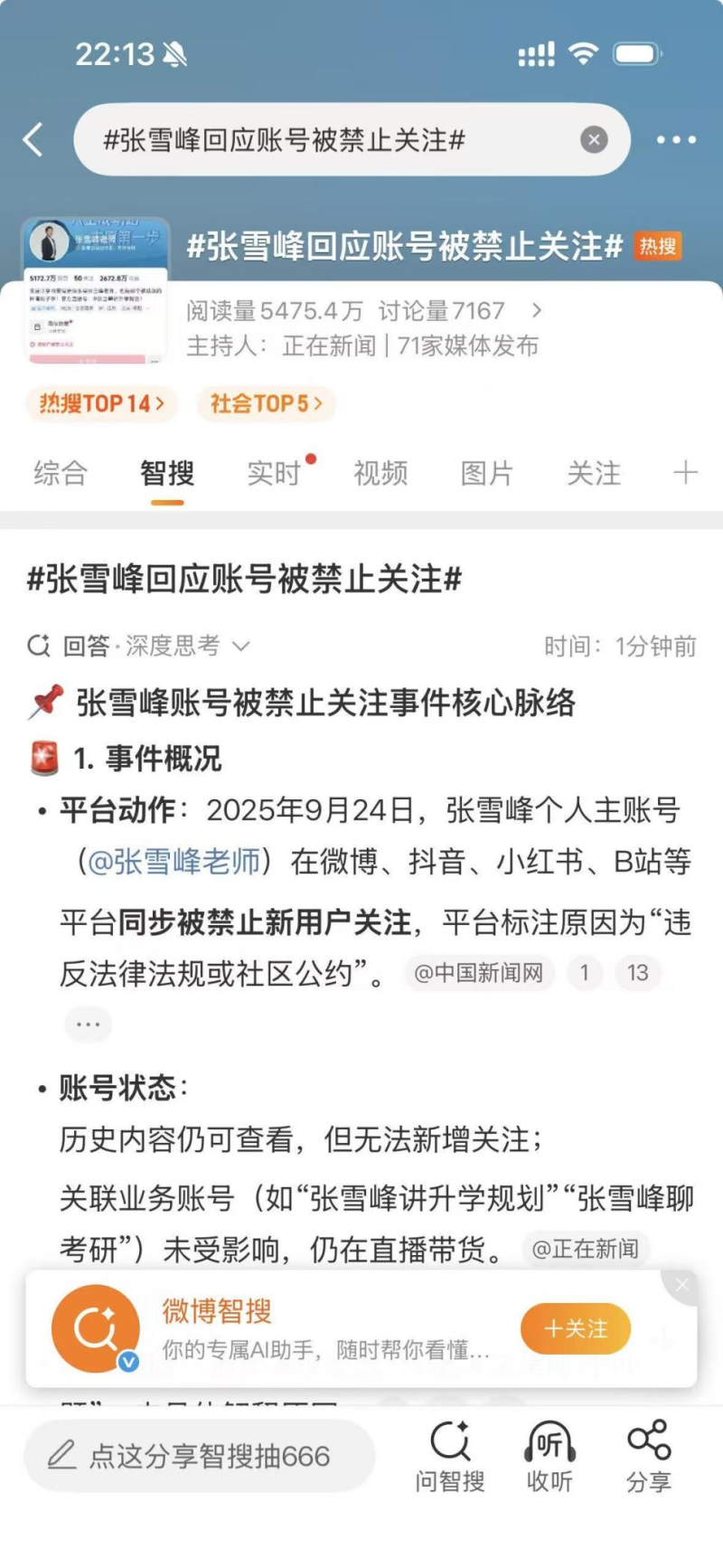Viewport: 723px width, 1568px height.
Task: Expand the truncated text via the ellipsis
Action: pyautogui.click(x=88, y=1023)
